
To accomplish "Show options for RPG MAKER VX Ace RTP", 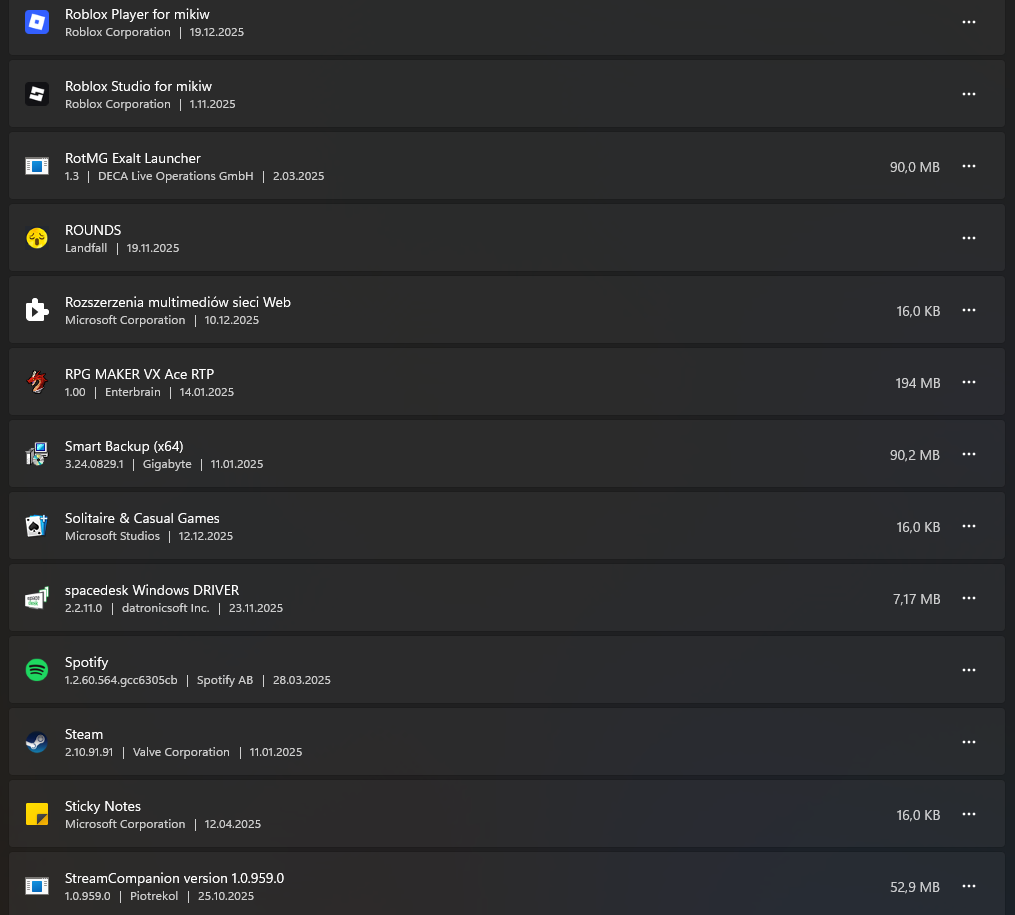I will point(968,382).
